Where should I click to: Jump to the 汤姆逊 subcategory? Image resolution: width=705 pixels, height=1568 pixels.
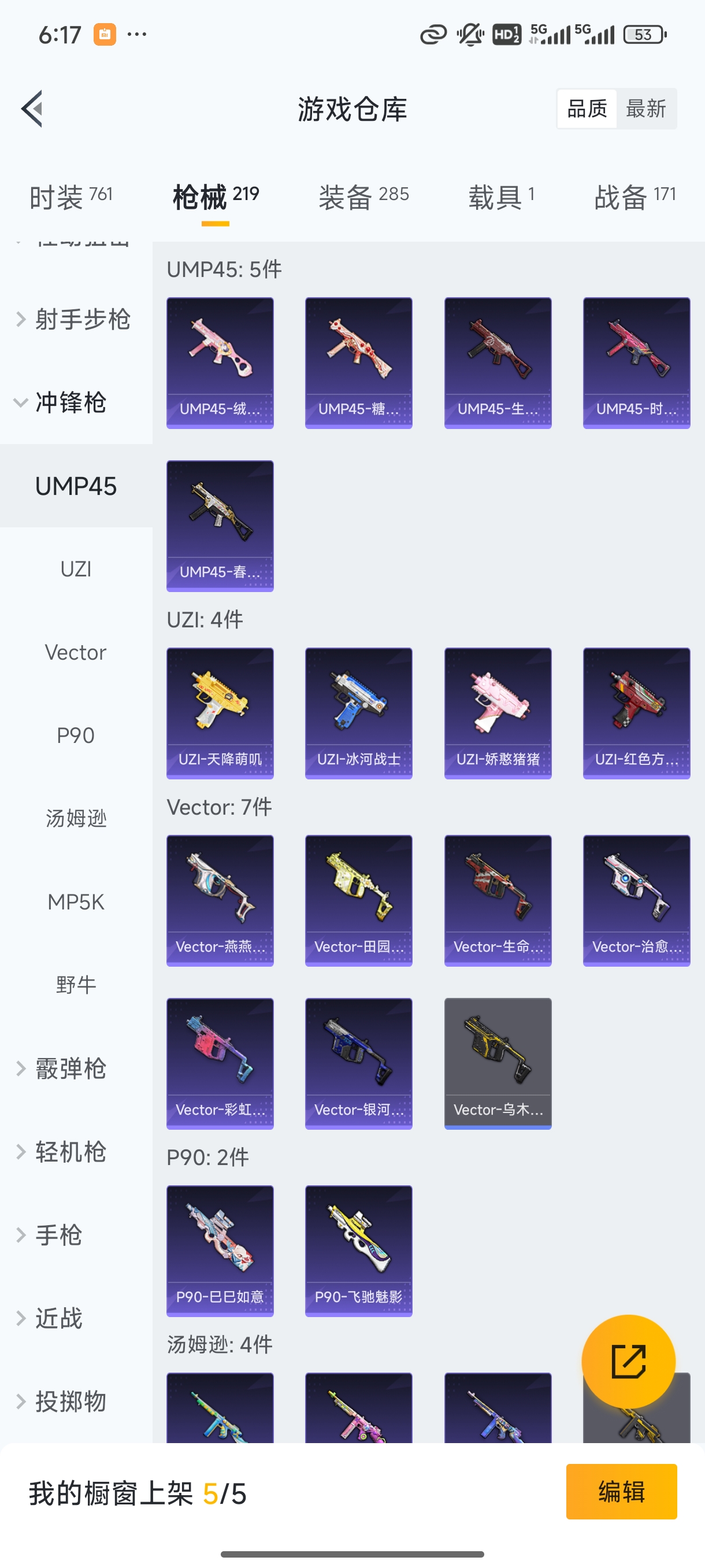(76, 819)
